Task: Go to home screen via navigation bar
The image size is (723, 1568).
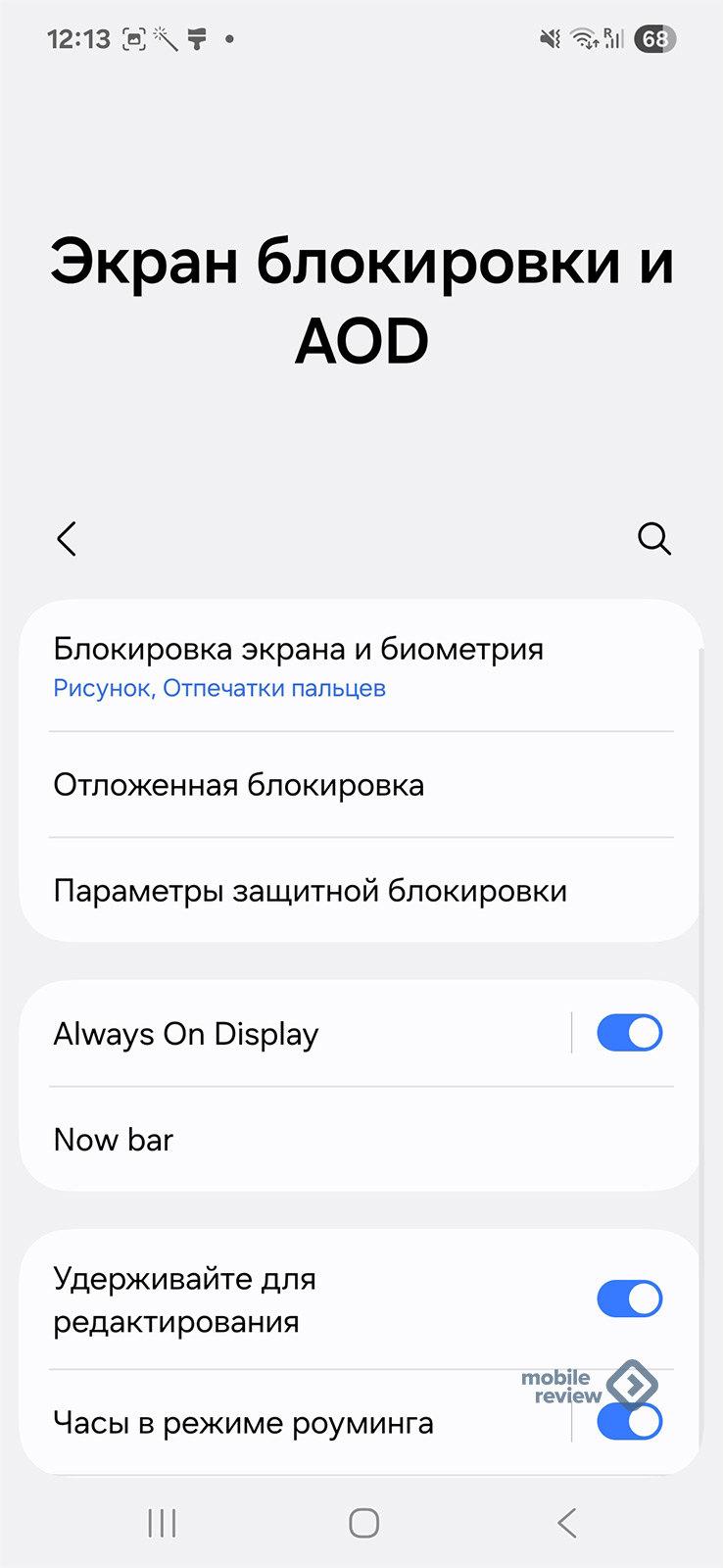Action: point(363,1523)
